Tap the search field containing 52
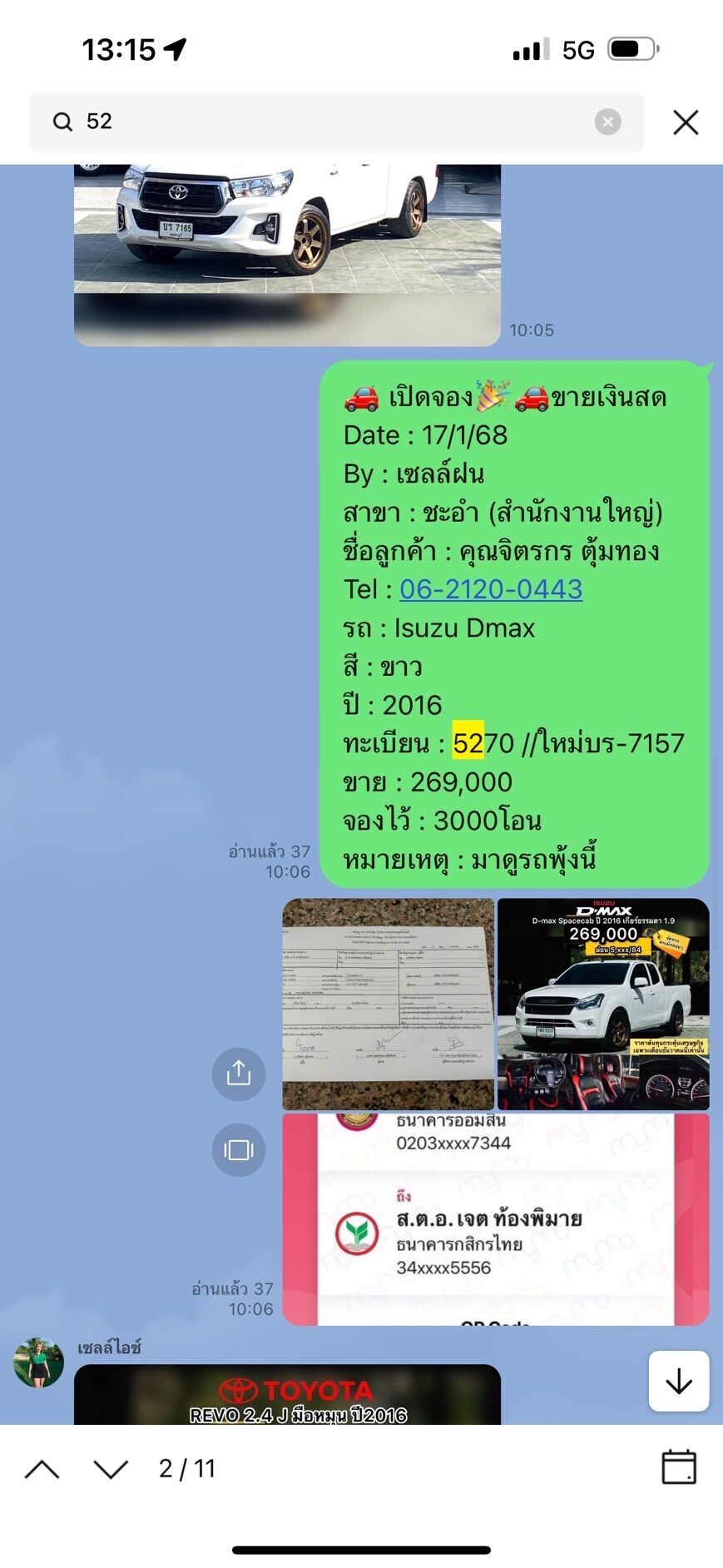723x1568 pixels. click(336, 122)
